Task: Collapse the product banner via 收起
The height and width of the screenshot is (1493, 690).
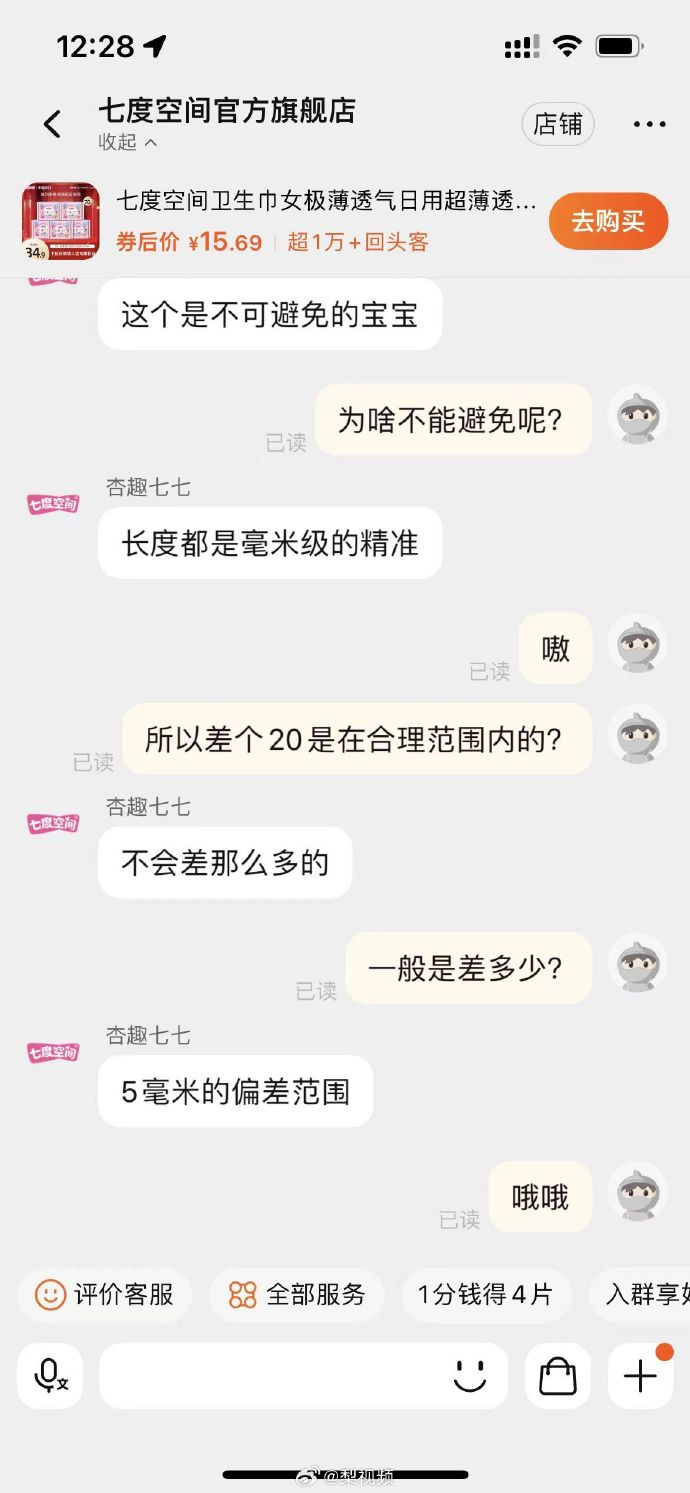Action: pyautogui.click(x=128, y=142)
